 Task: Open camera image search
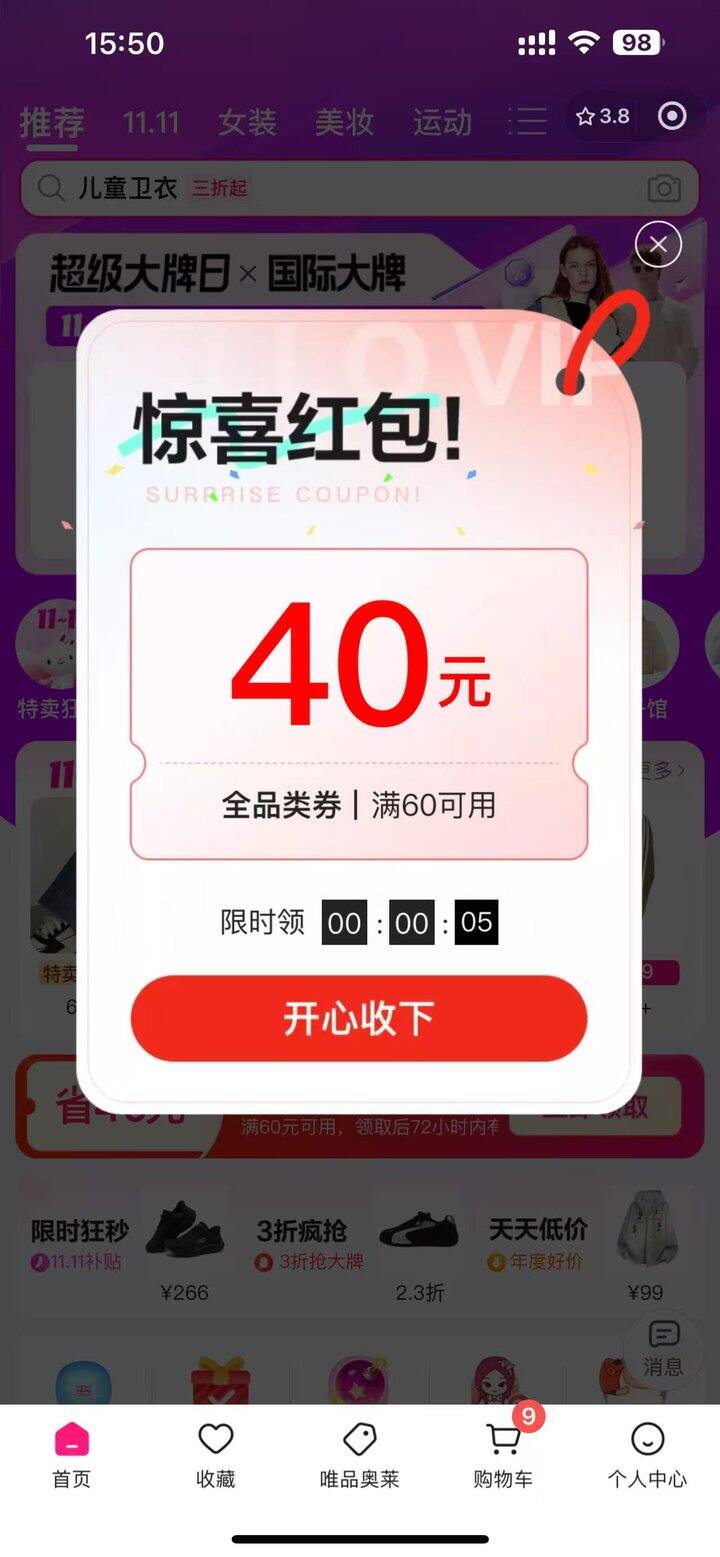[x=664, y=188]
